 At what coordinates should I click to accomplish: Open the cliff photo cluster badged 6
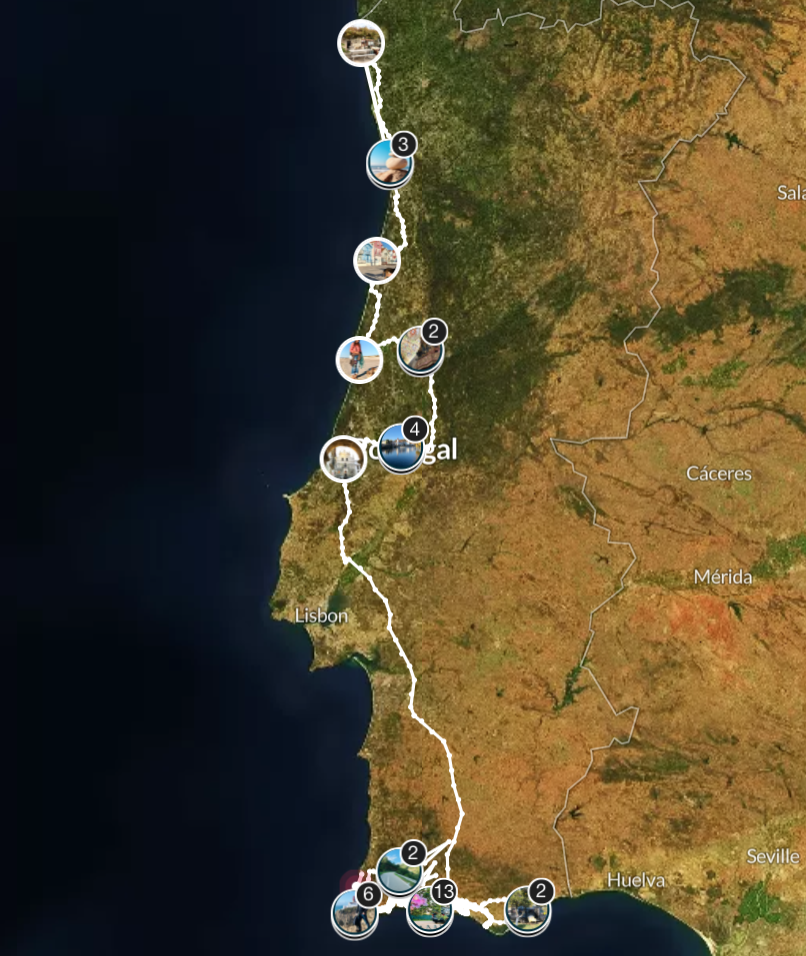click(x=354, y=913)
